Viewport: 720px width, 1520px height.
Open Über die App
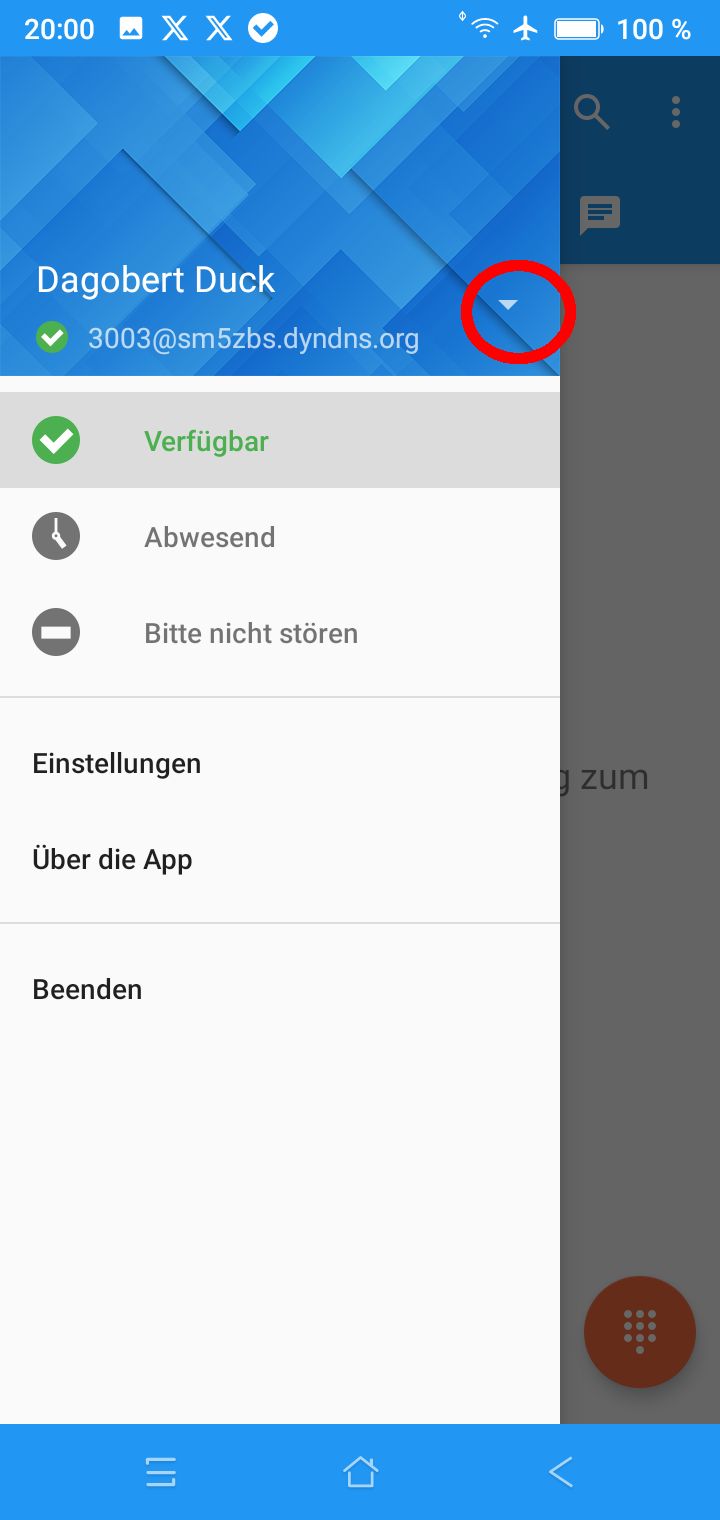point(112,859)
